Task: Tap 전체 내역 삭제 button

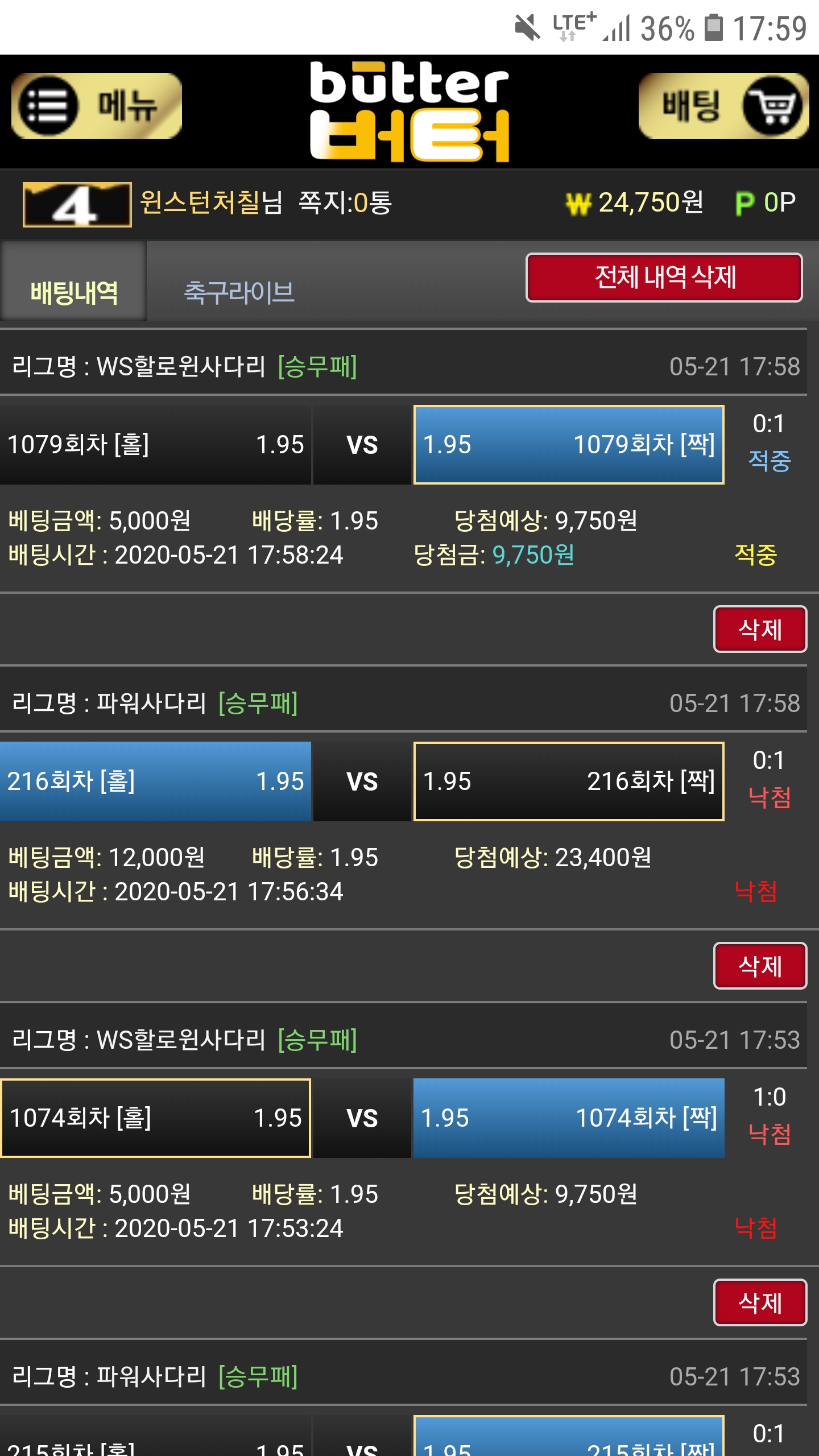Action: click(664, 278)
